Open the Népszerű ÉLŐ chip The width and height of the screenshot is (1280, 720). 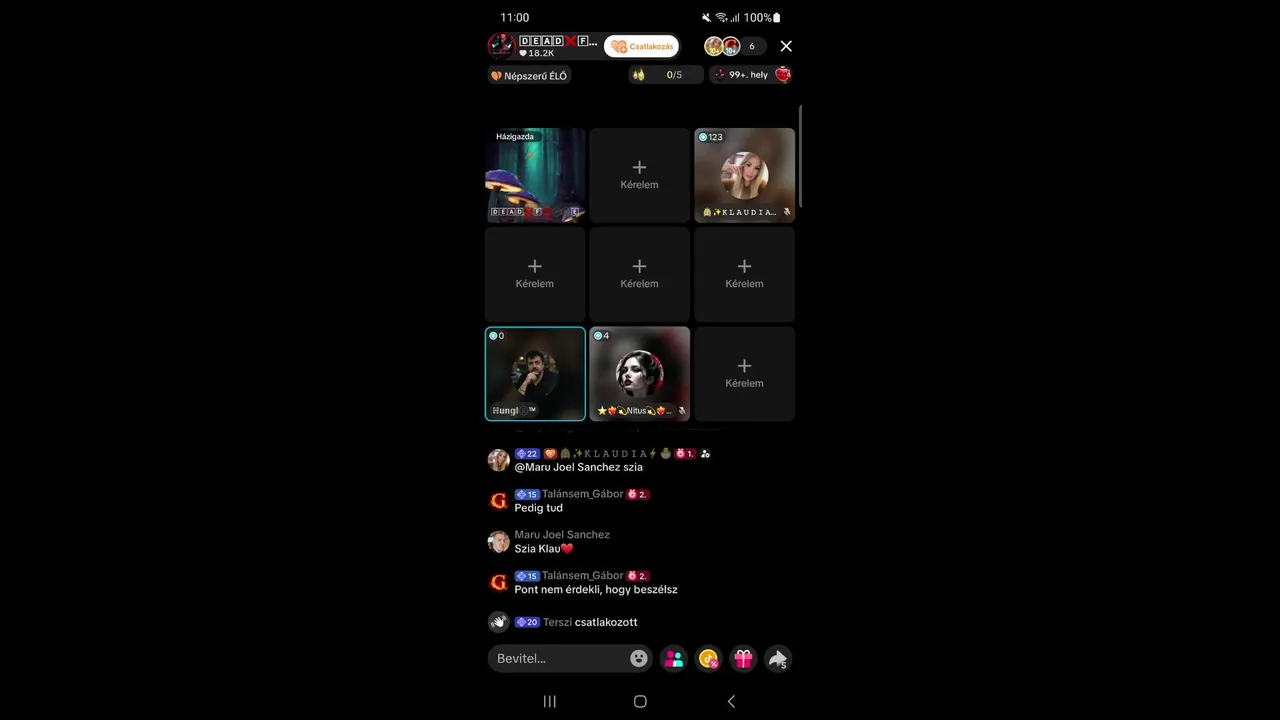point(529,75)
